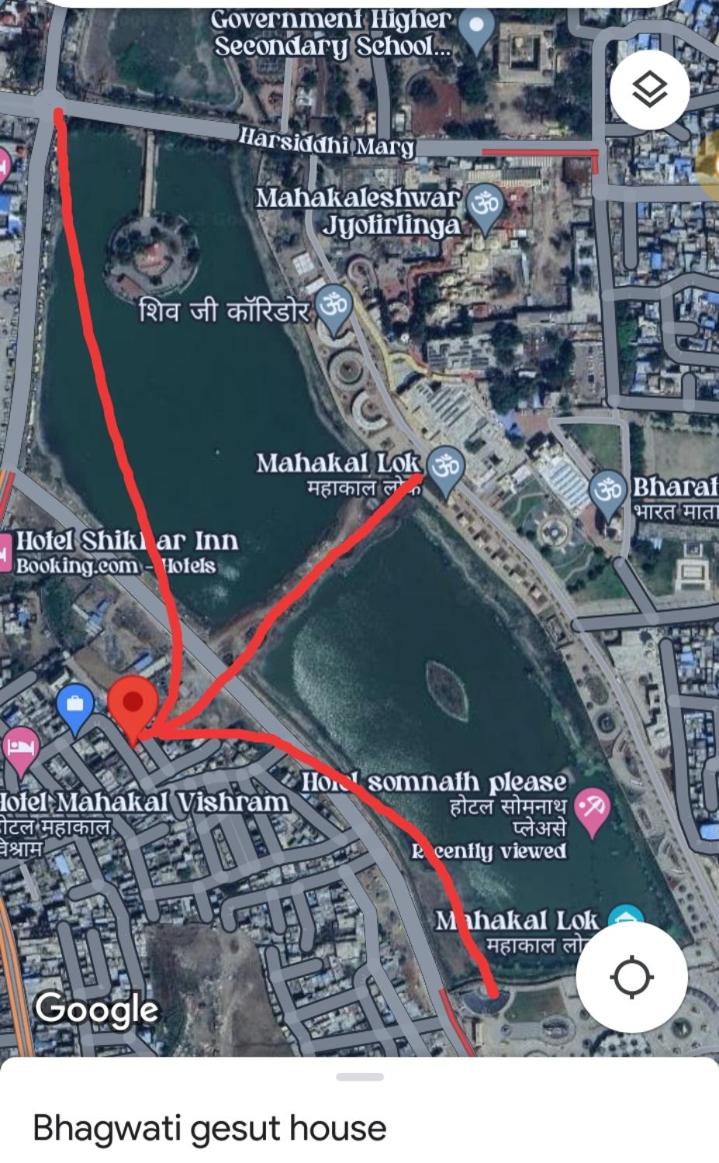Open the Hotel somnath please pink pin
719x1163 pixels.
(591, 812)
